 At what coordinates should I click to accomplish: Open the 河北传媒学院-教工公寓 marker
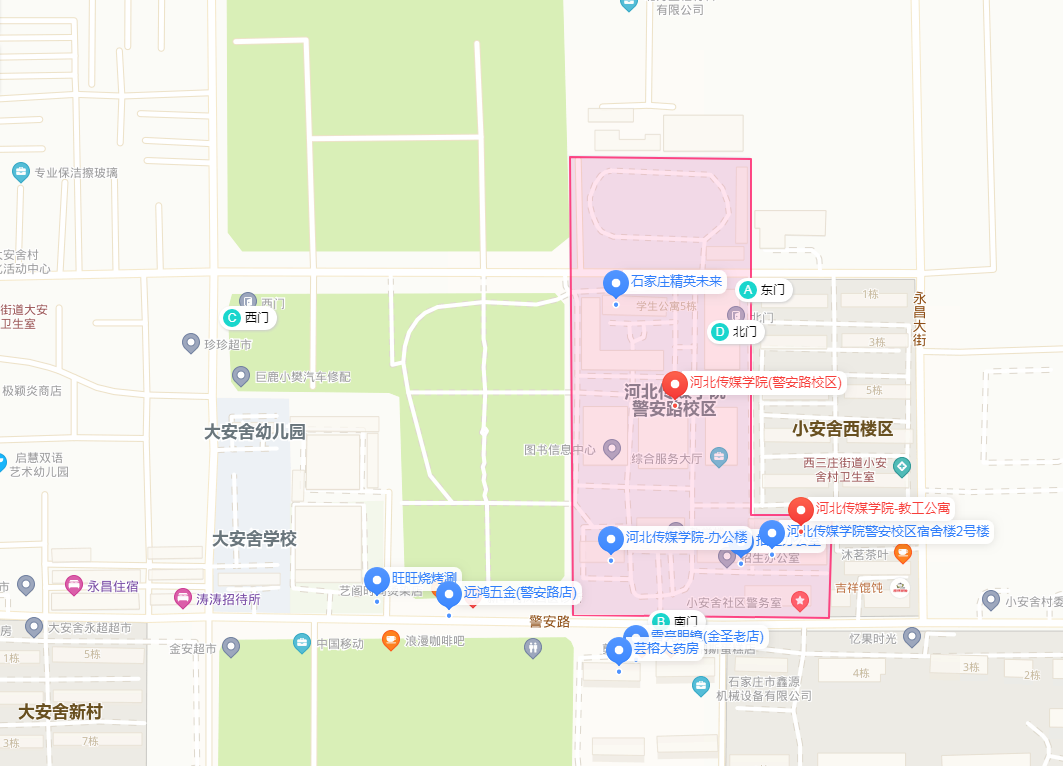tap(801, 510)
